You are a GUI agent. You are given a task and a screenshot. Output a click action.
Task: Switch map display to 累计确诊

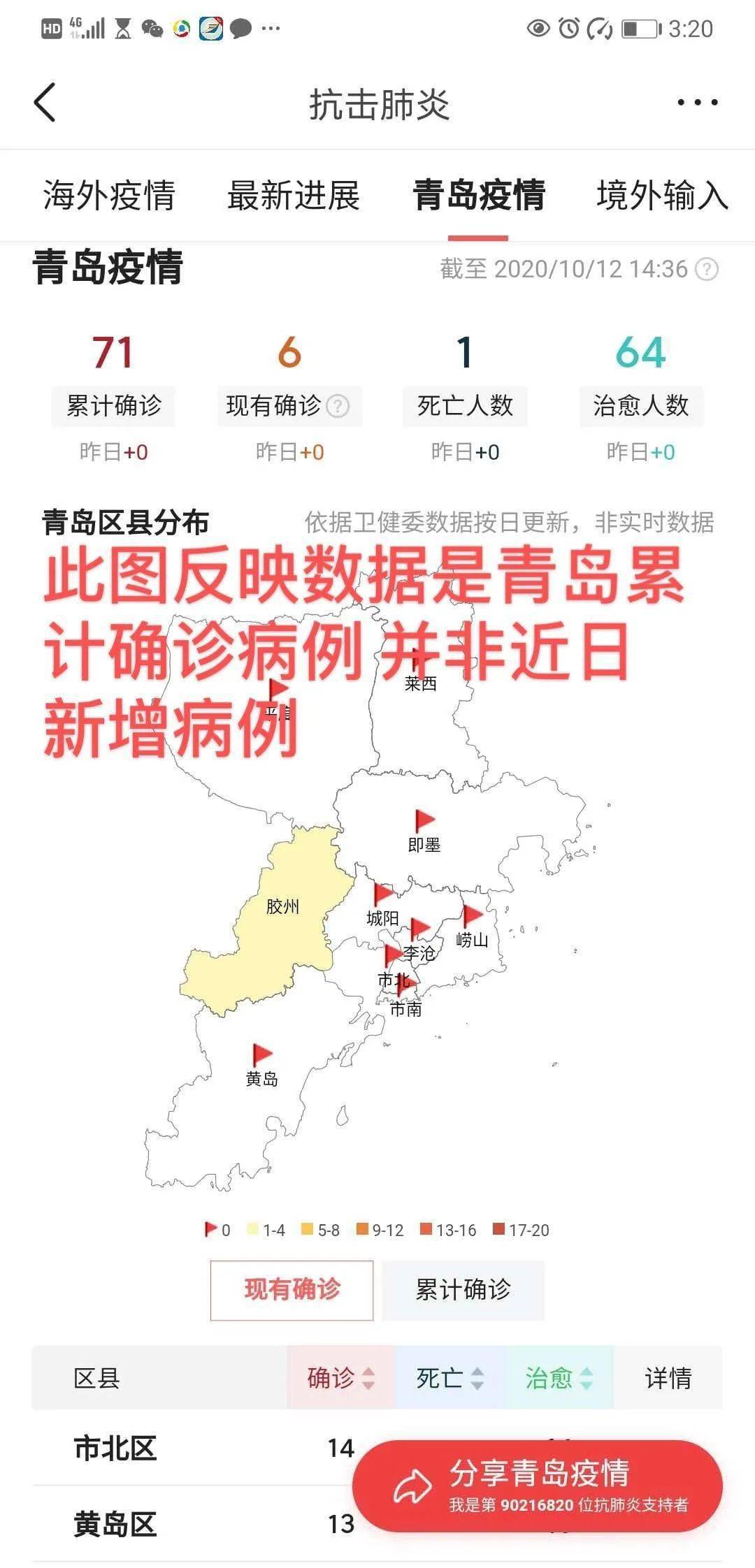(x=465, y=1288)
